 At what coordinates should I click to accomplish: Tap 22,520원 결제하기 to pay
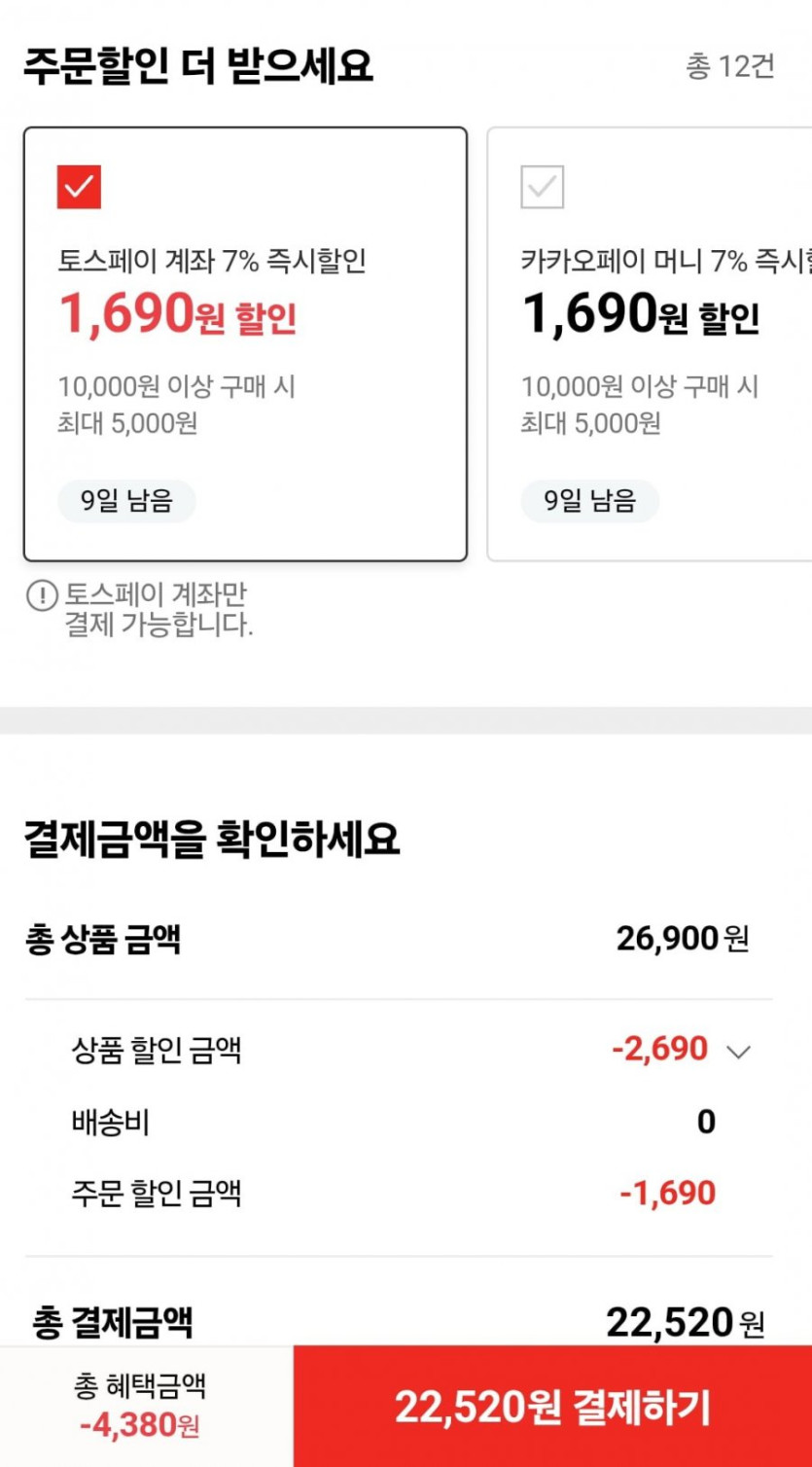[552, 1407]
